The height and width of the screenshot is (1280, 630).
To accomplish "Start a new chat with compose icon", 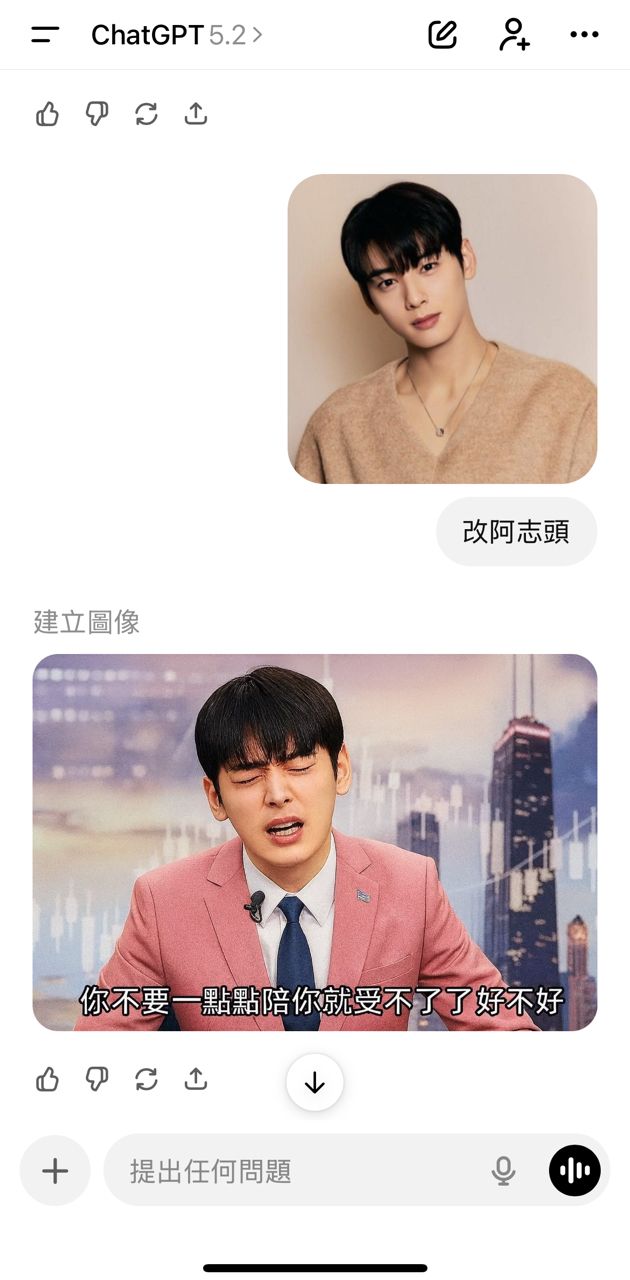I will 442,35.
